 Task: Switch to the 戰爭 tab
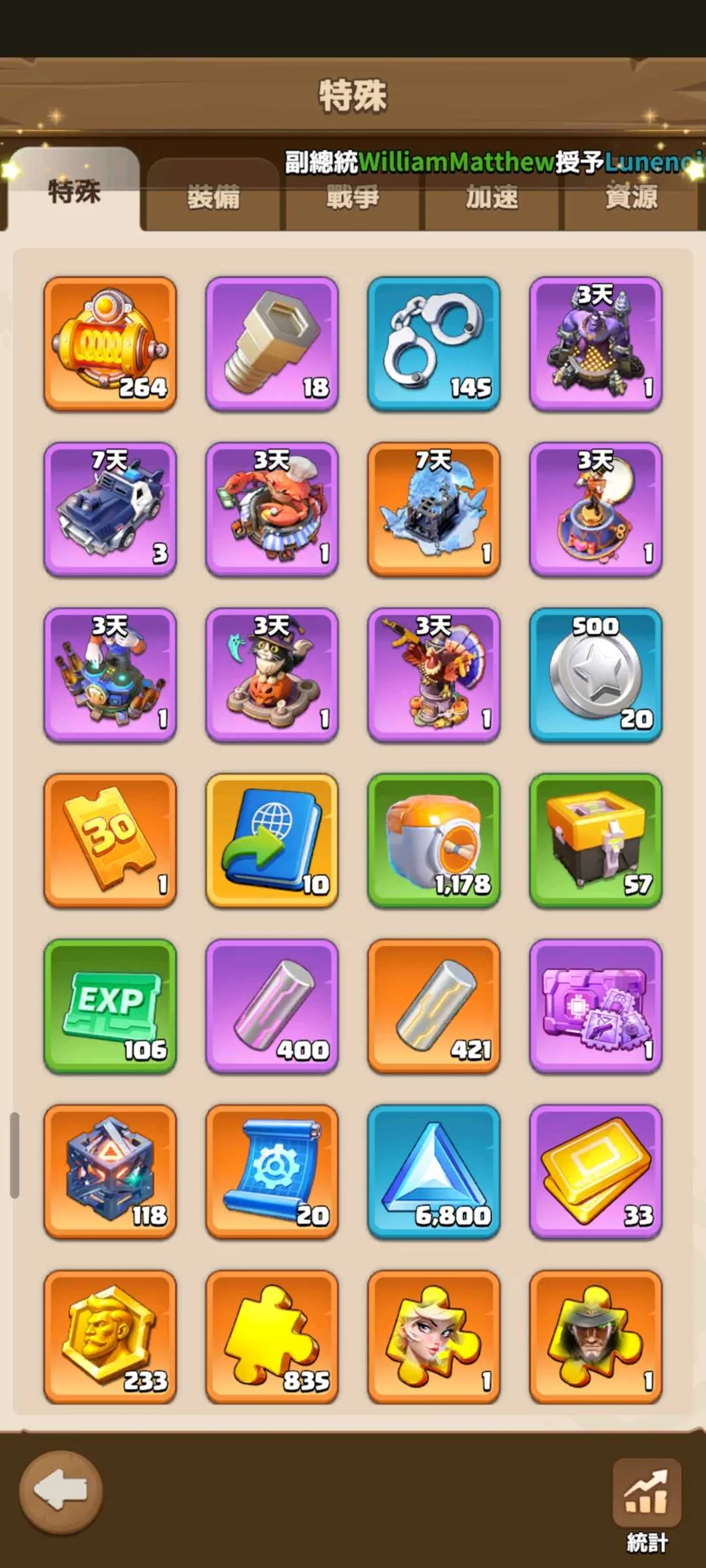click(x=353, y=197)
